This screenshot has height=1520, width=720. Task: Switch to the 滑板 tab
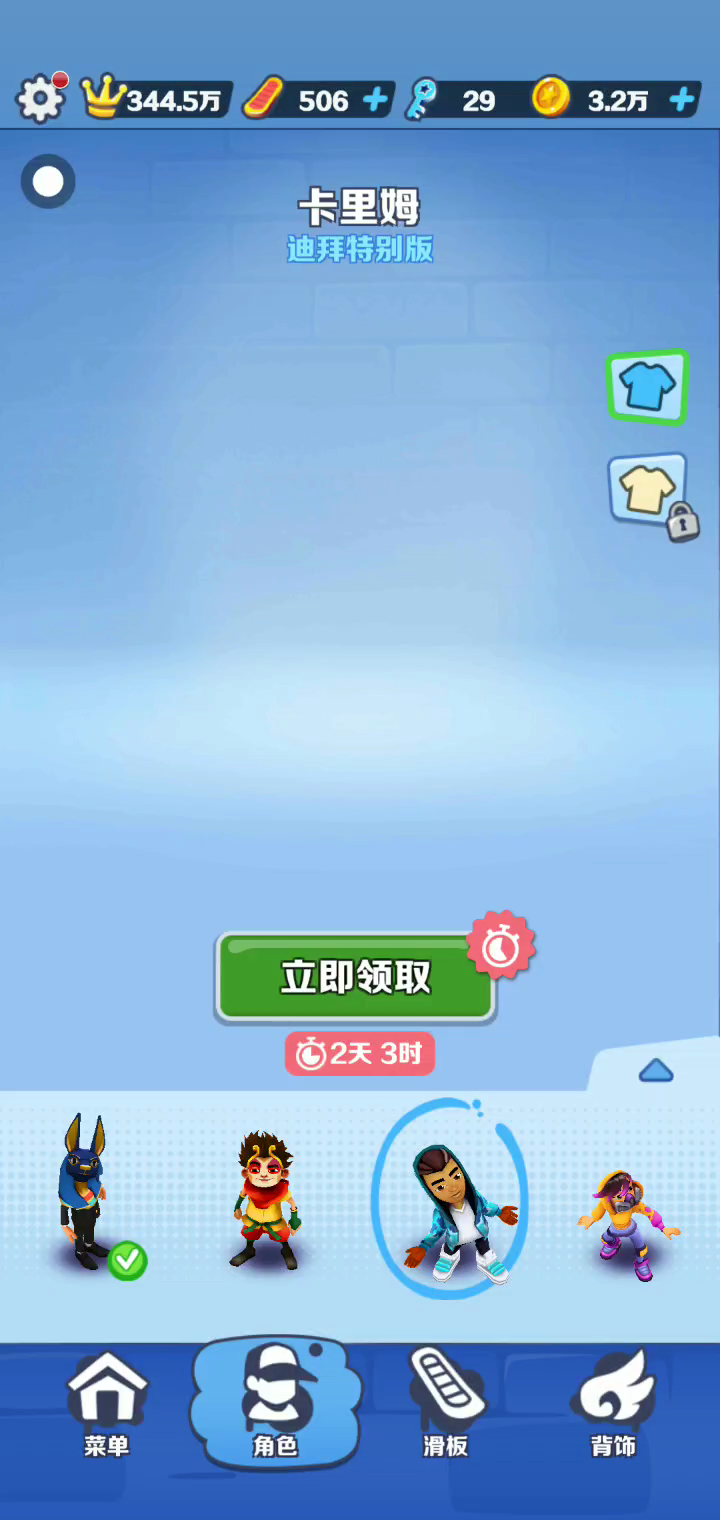click(x=445, y=1404)
